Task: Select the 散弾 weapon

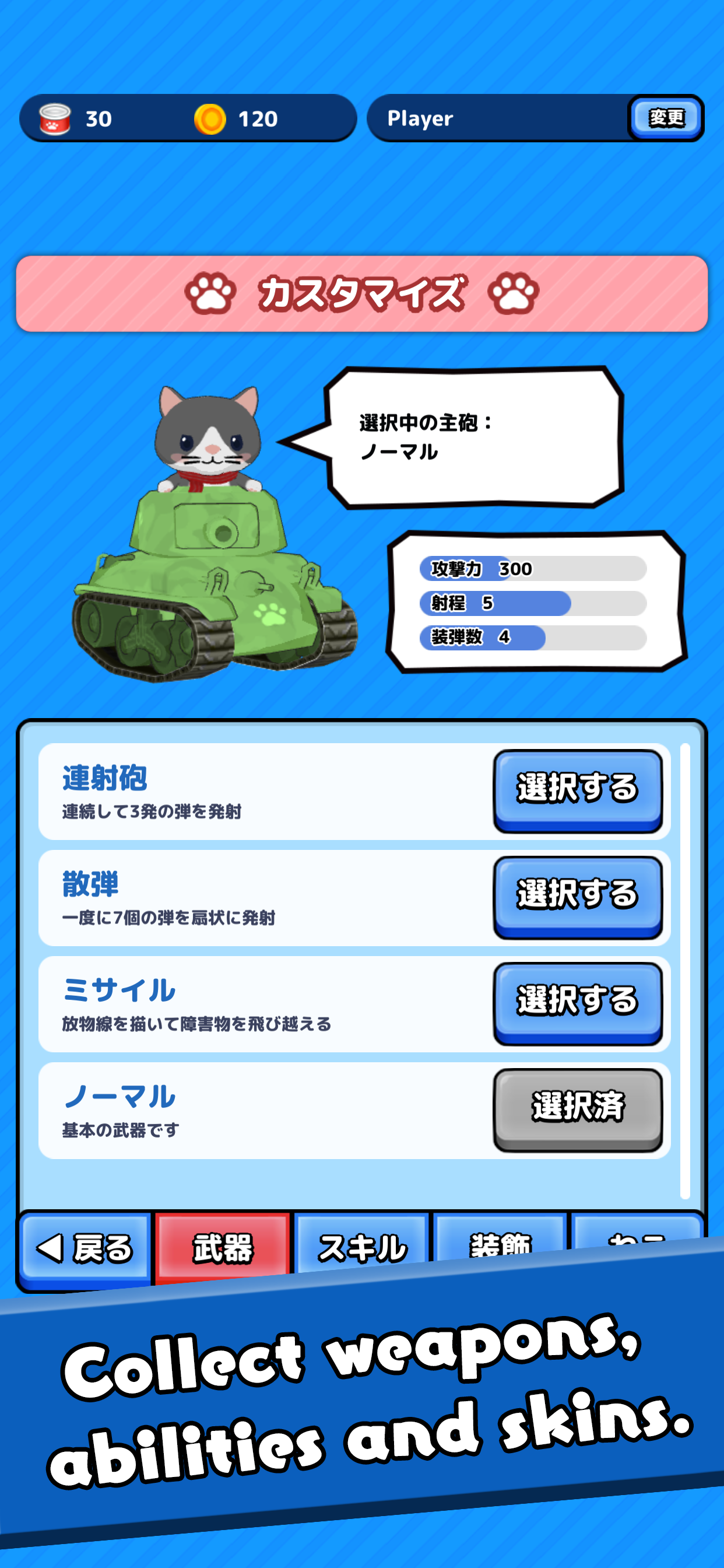Action: [577, 897]
